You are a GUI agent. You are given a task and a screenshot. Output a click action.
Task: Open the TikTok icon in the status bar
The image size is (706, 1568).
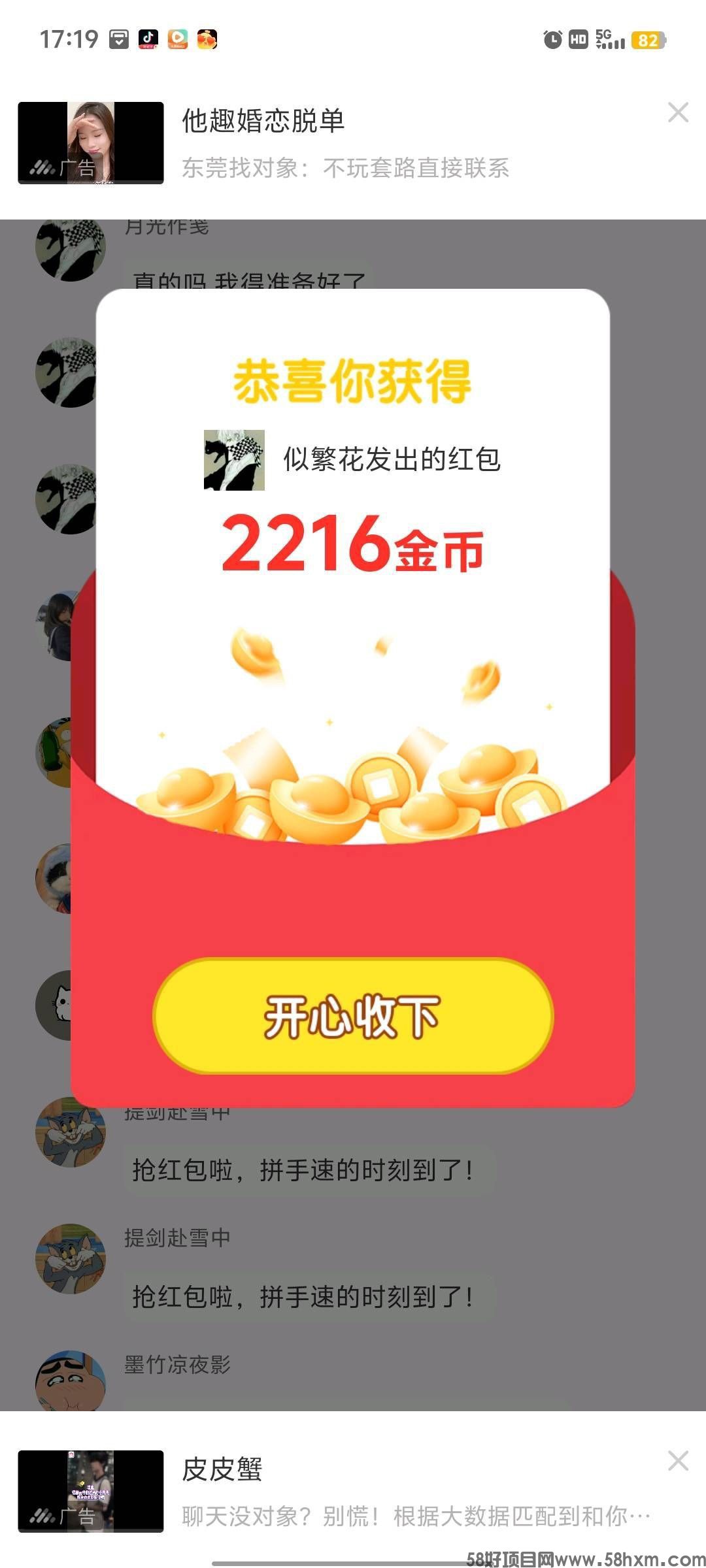[147, 39]
